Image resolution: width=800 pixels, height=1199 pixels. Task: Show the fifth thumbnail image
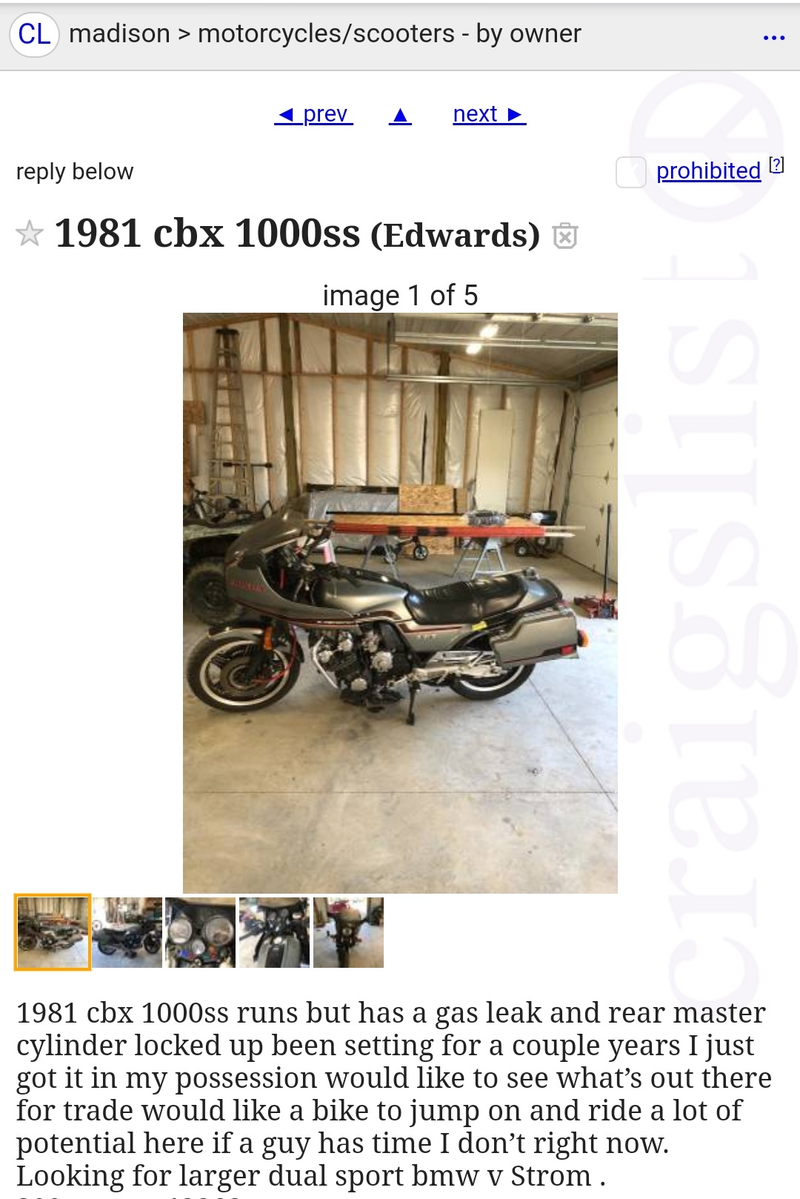348,932
